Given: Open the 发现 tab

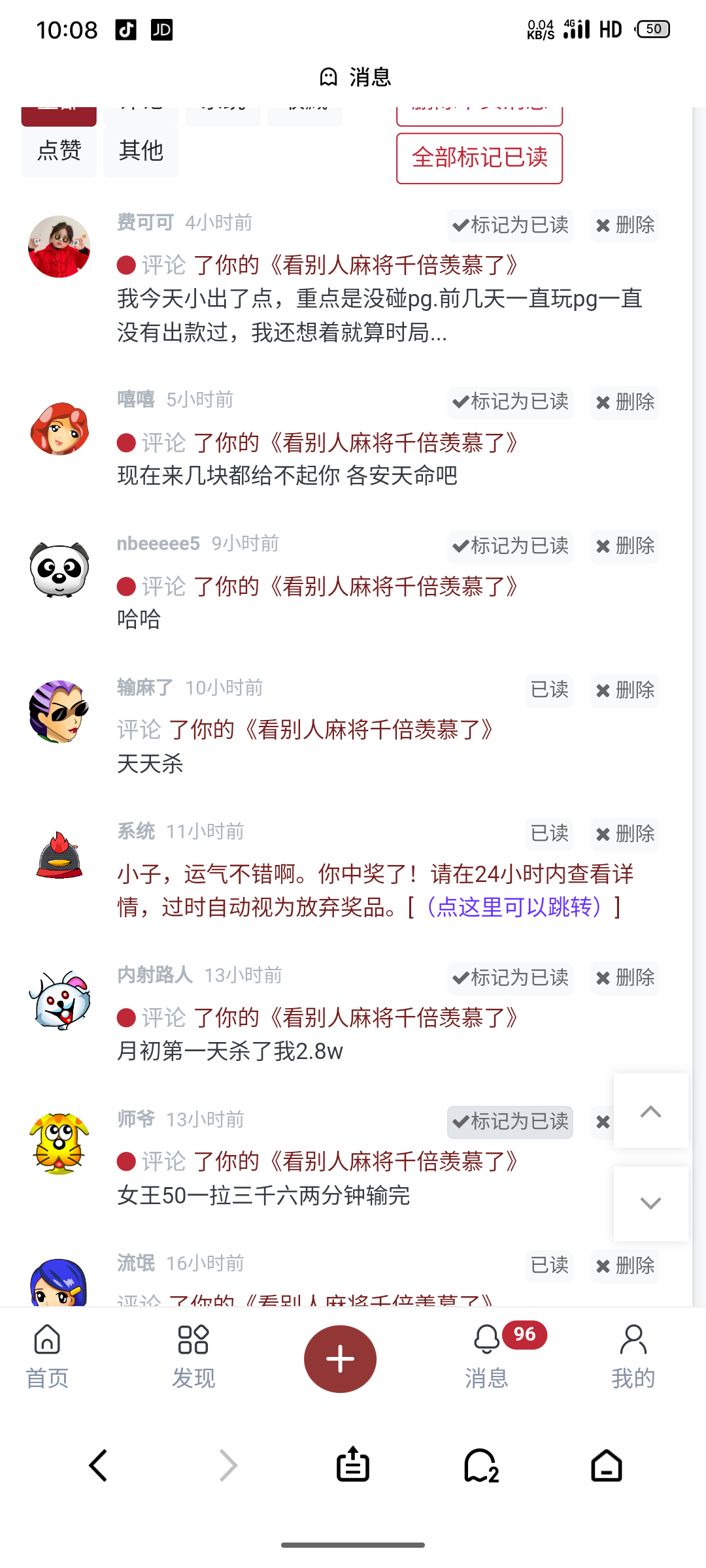Looking at the screenshot, I should pos(193,1356).
